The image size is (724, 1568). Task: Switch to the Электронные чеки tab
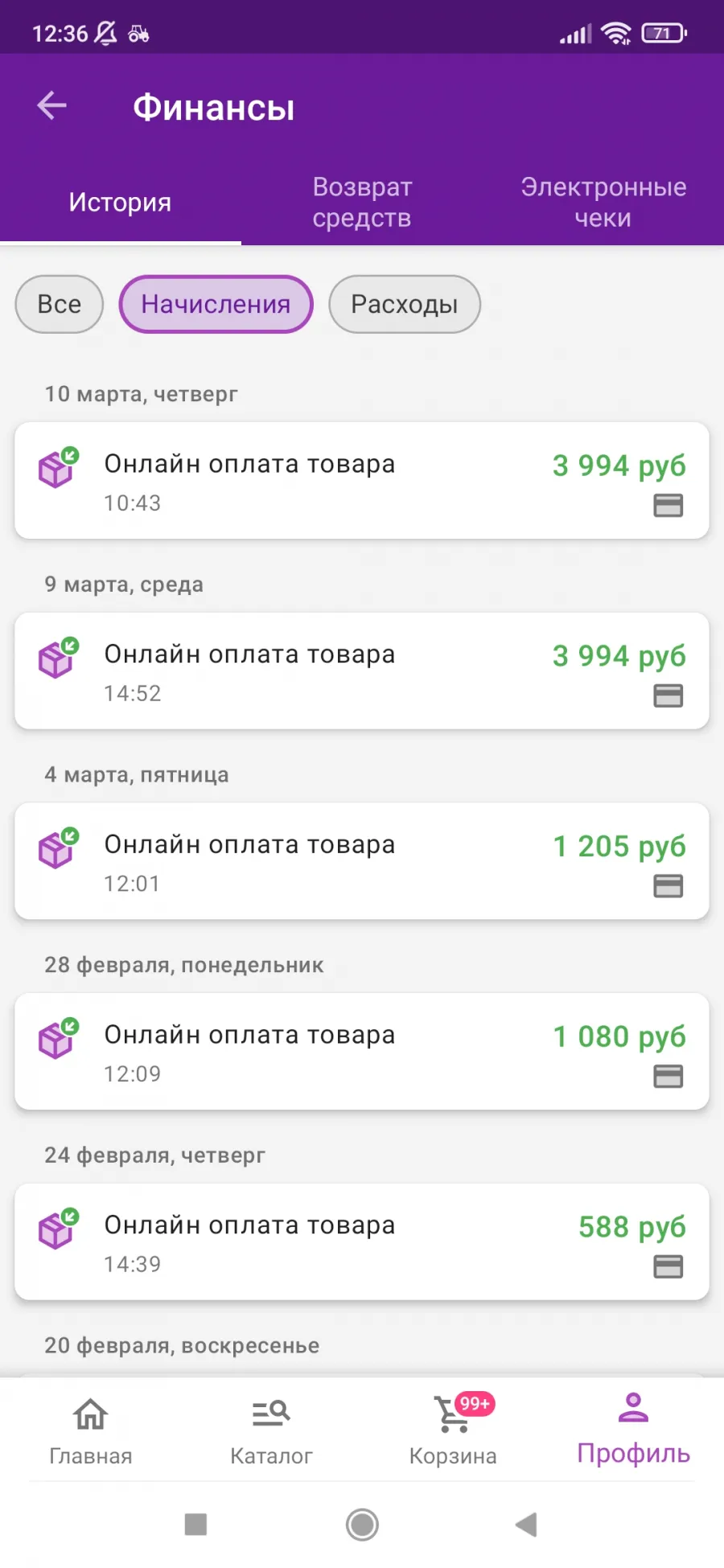pyautogui.click(x=603, y=202)
